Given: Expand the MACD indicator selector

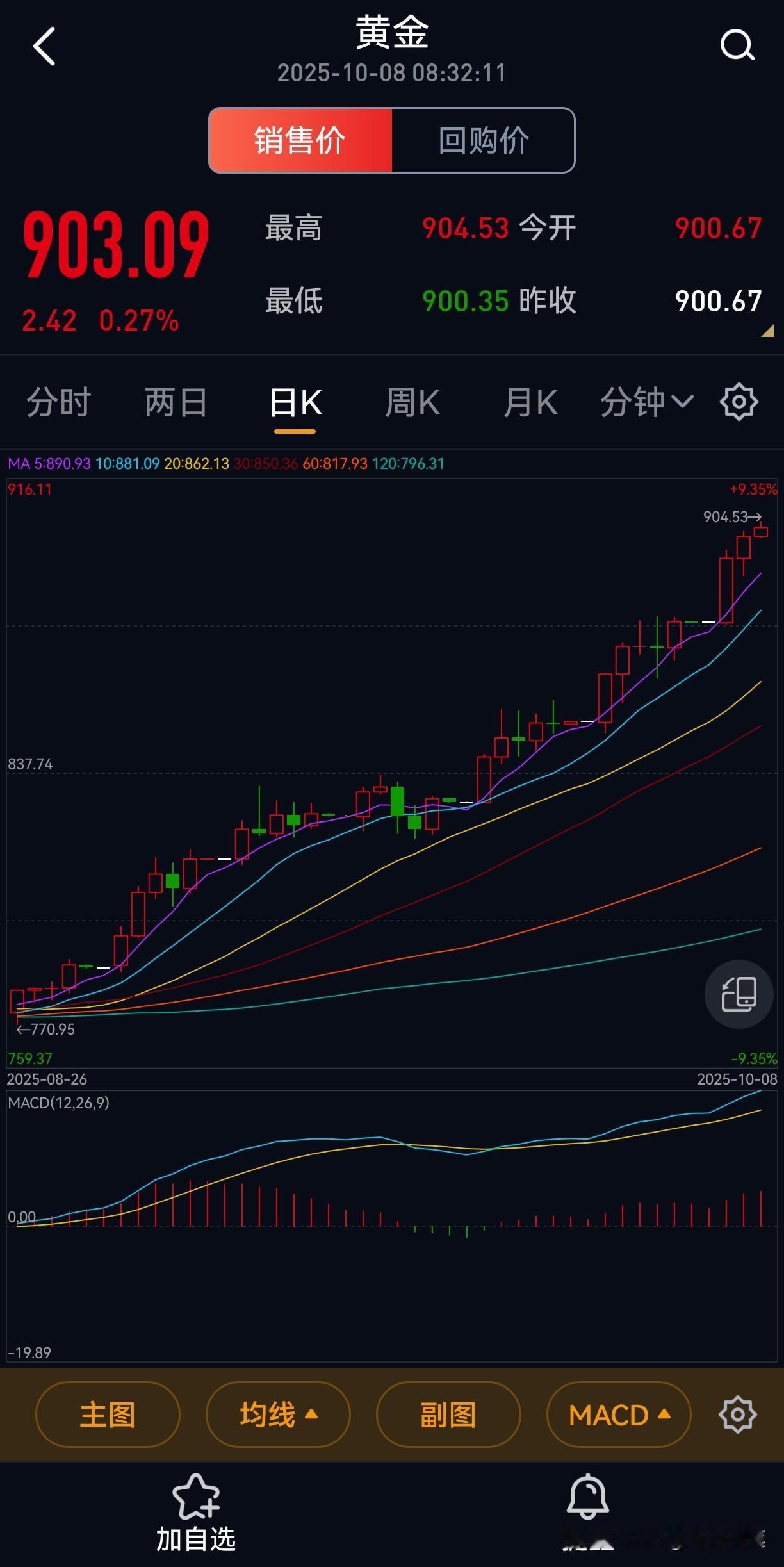Looking at the screenshot, I should point(619,1415).
